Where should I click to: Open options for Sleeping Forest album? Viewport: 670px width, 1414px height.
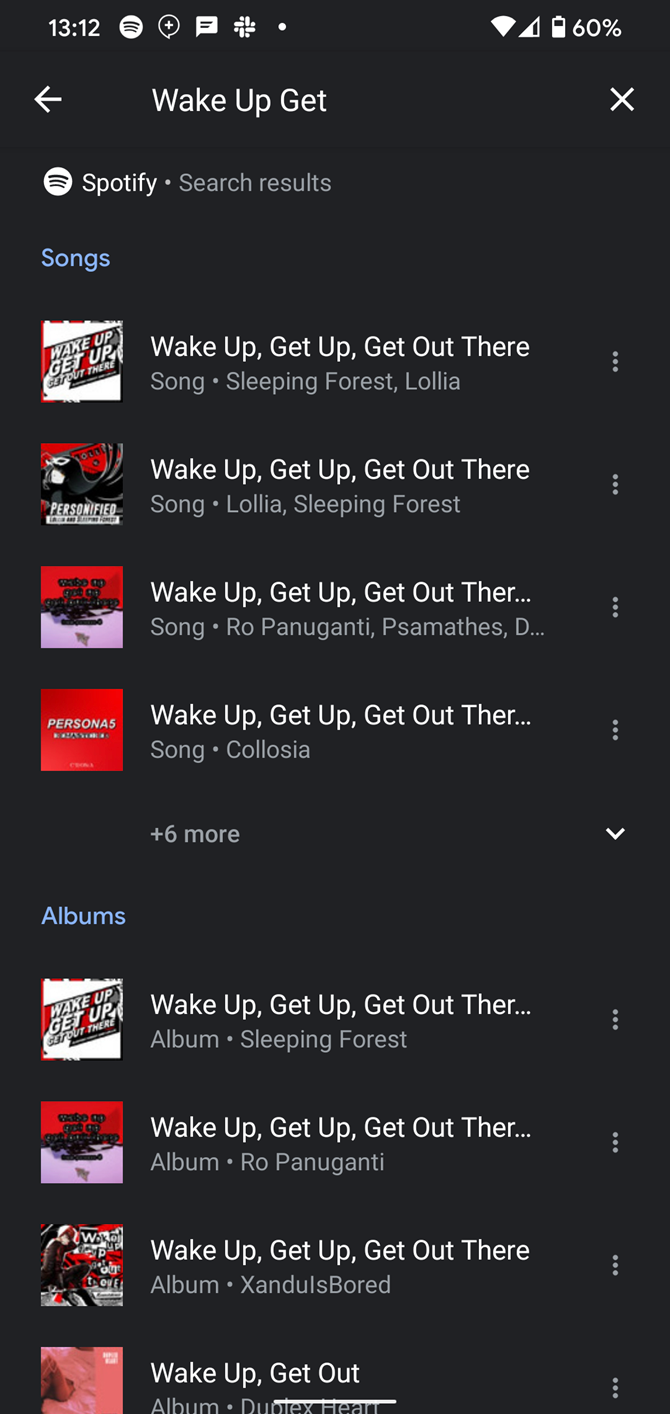[615, 1020]
